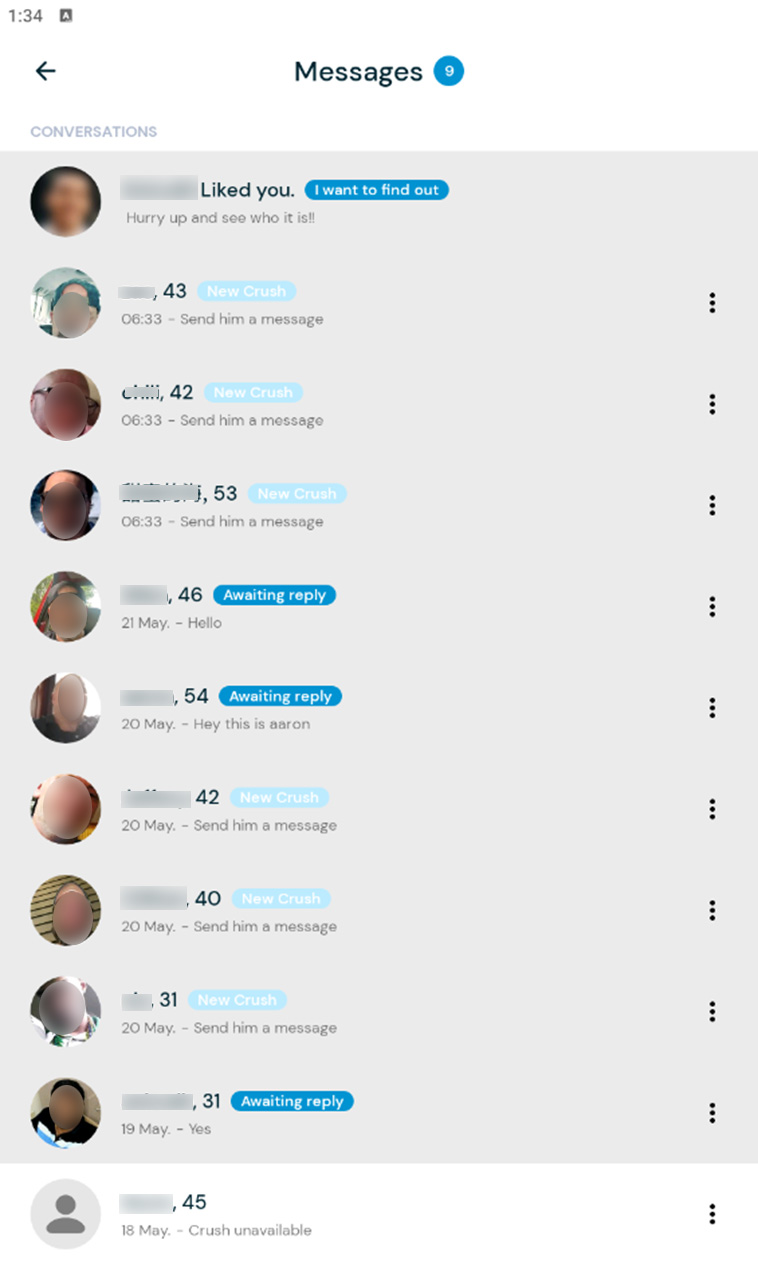Go back using the arrow icon

[x=46, y=71]
